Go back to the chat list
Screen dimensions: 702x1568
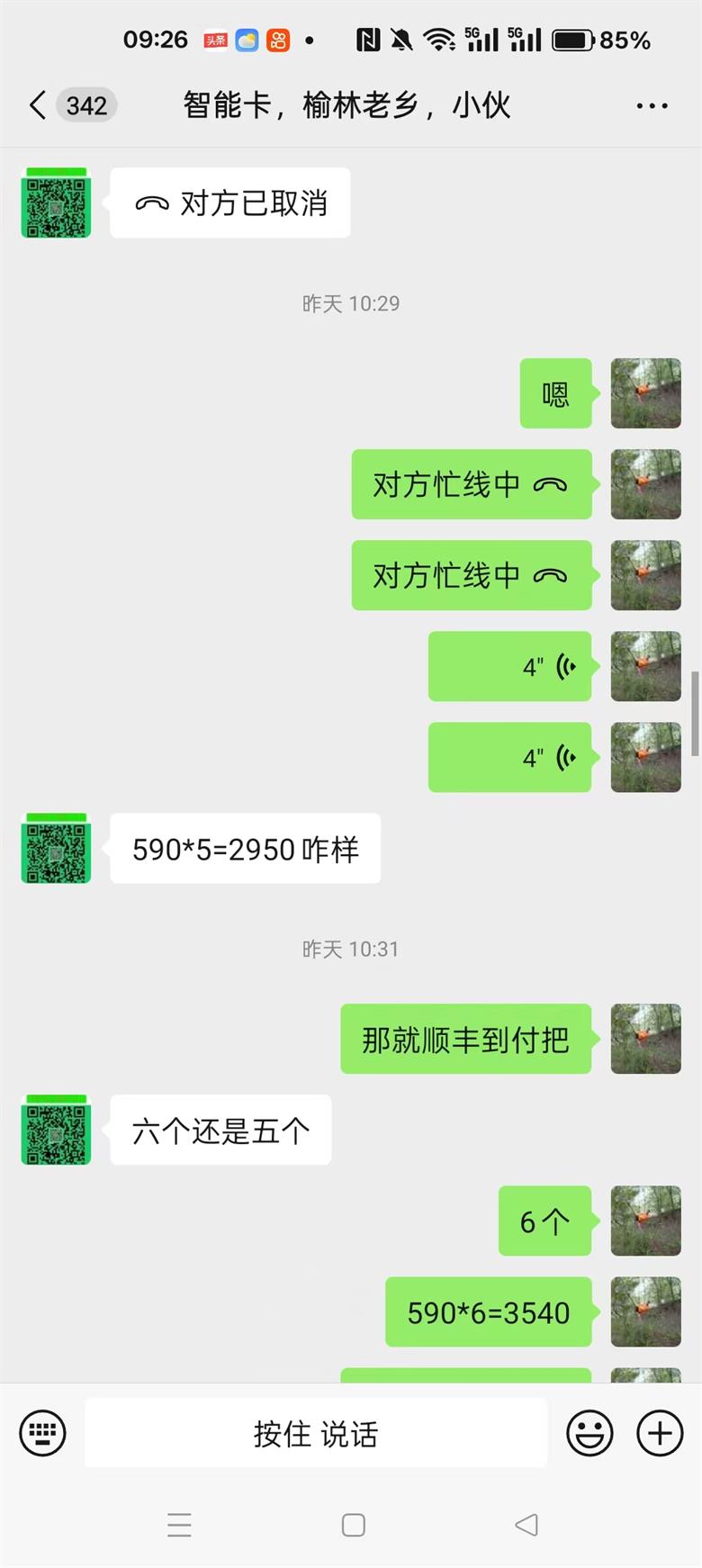38,105
